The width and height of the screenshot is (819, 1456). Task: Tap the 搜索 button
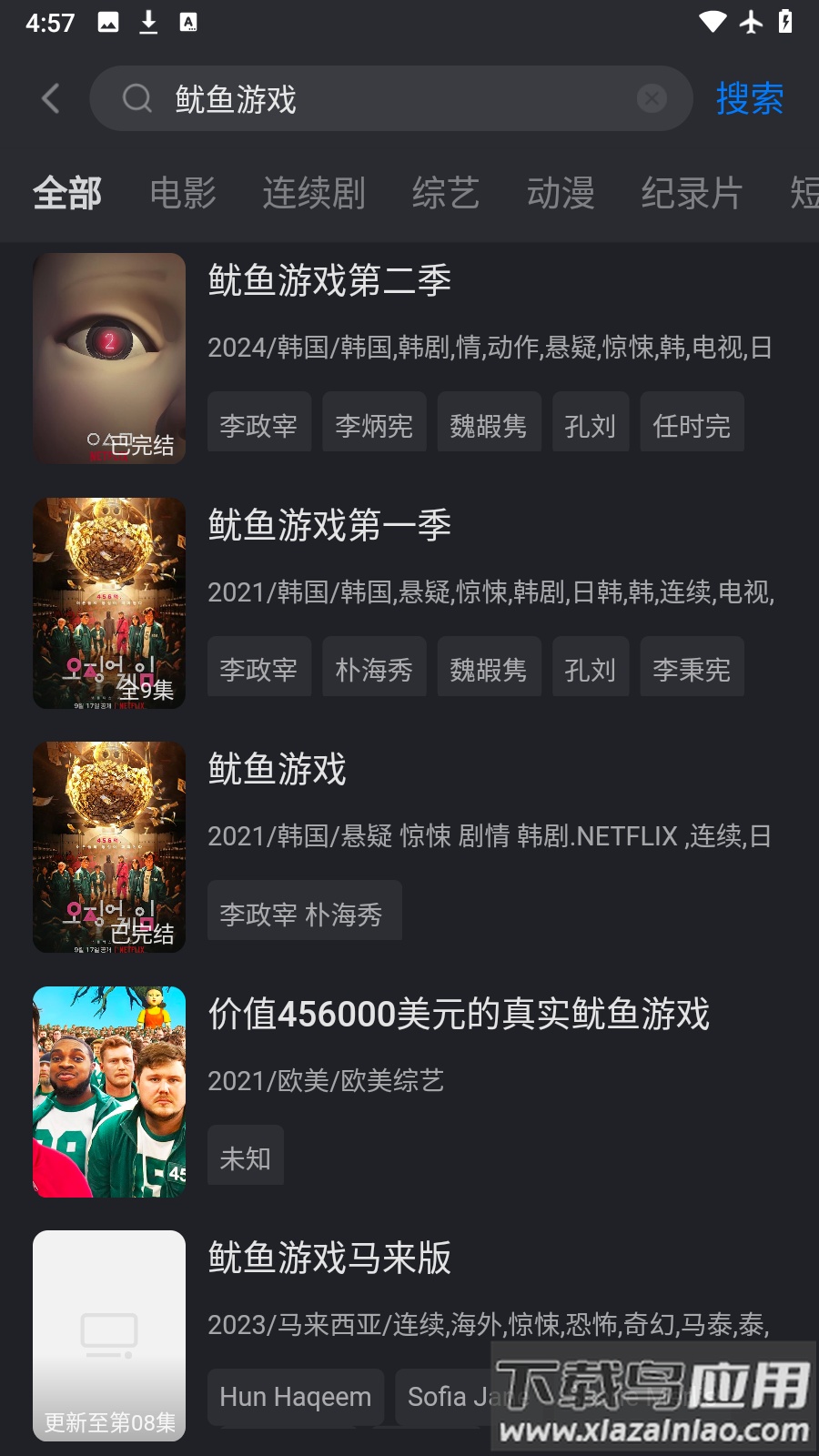(x=750, y=98)
